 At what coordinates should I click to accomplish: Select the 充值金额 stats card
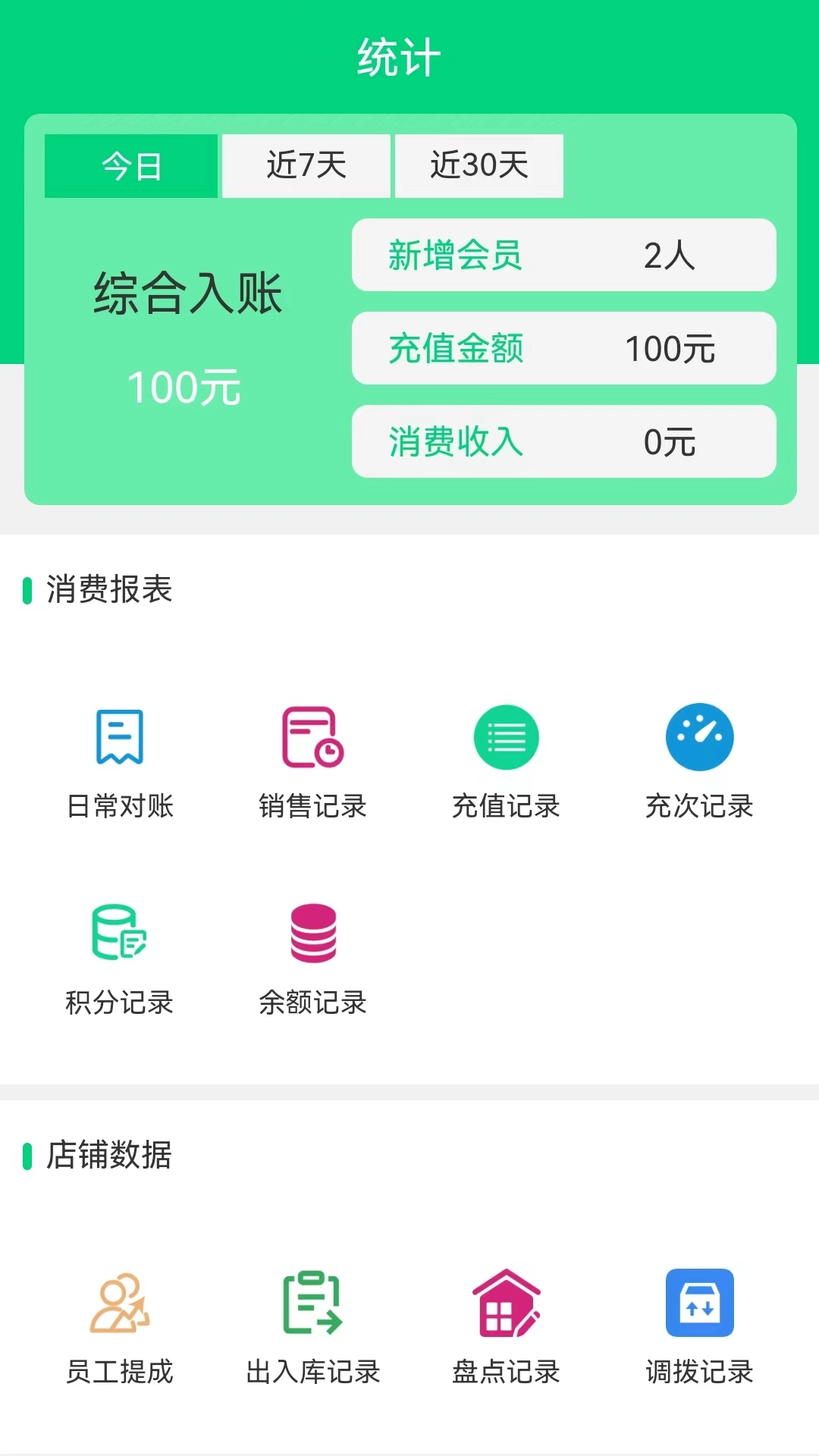pyautogui.click(x=564, y=348)
